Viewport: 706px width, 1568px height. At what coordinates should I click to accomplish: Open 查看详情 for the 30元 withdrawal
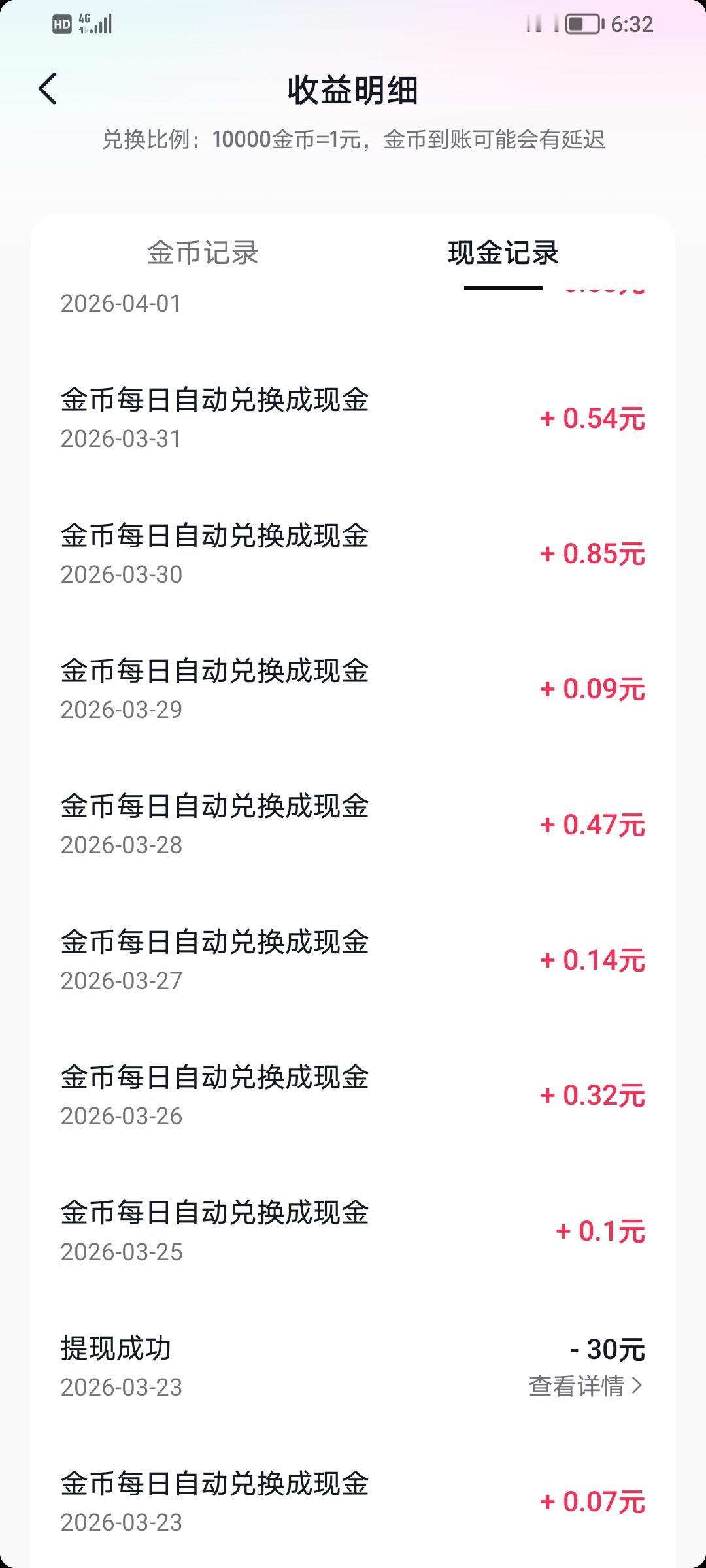click(586, 1386)
